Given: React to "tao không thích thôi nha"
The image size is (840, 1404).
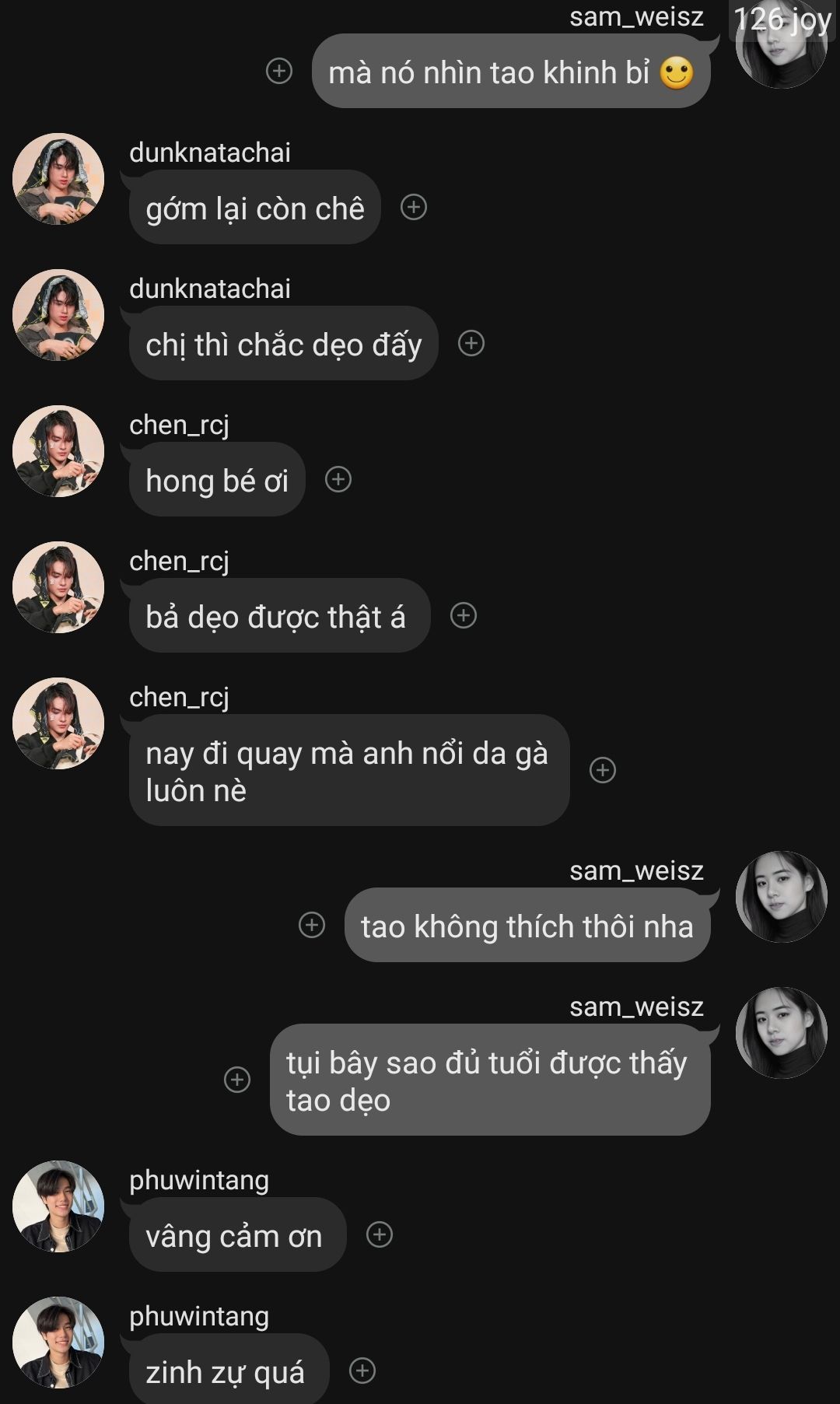Looking at the screenshot, I should coord(312,925).
